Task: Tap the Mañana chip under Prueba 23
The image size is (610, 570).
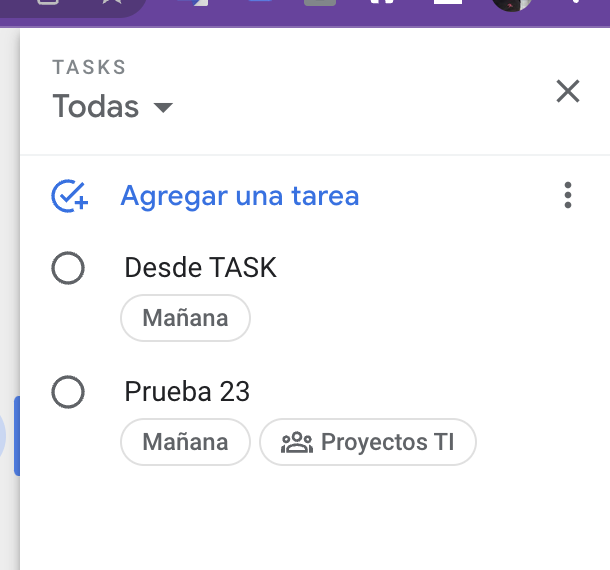Action: pyautogui.click(x=185, y=442)
